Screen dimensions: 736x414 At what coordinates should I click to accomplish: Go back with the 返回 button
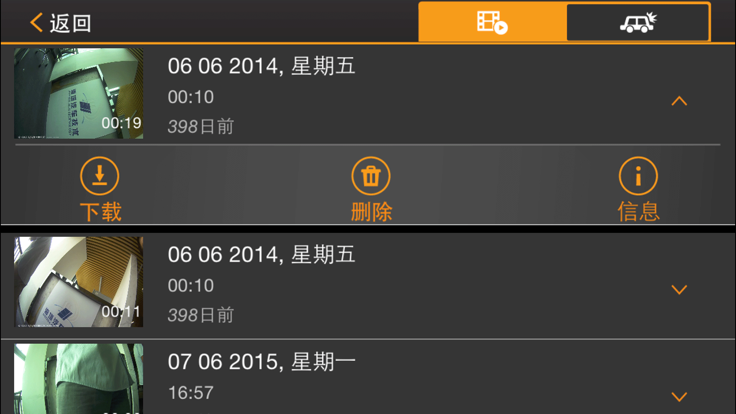click(x=60, y=23)
